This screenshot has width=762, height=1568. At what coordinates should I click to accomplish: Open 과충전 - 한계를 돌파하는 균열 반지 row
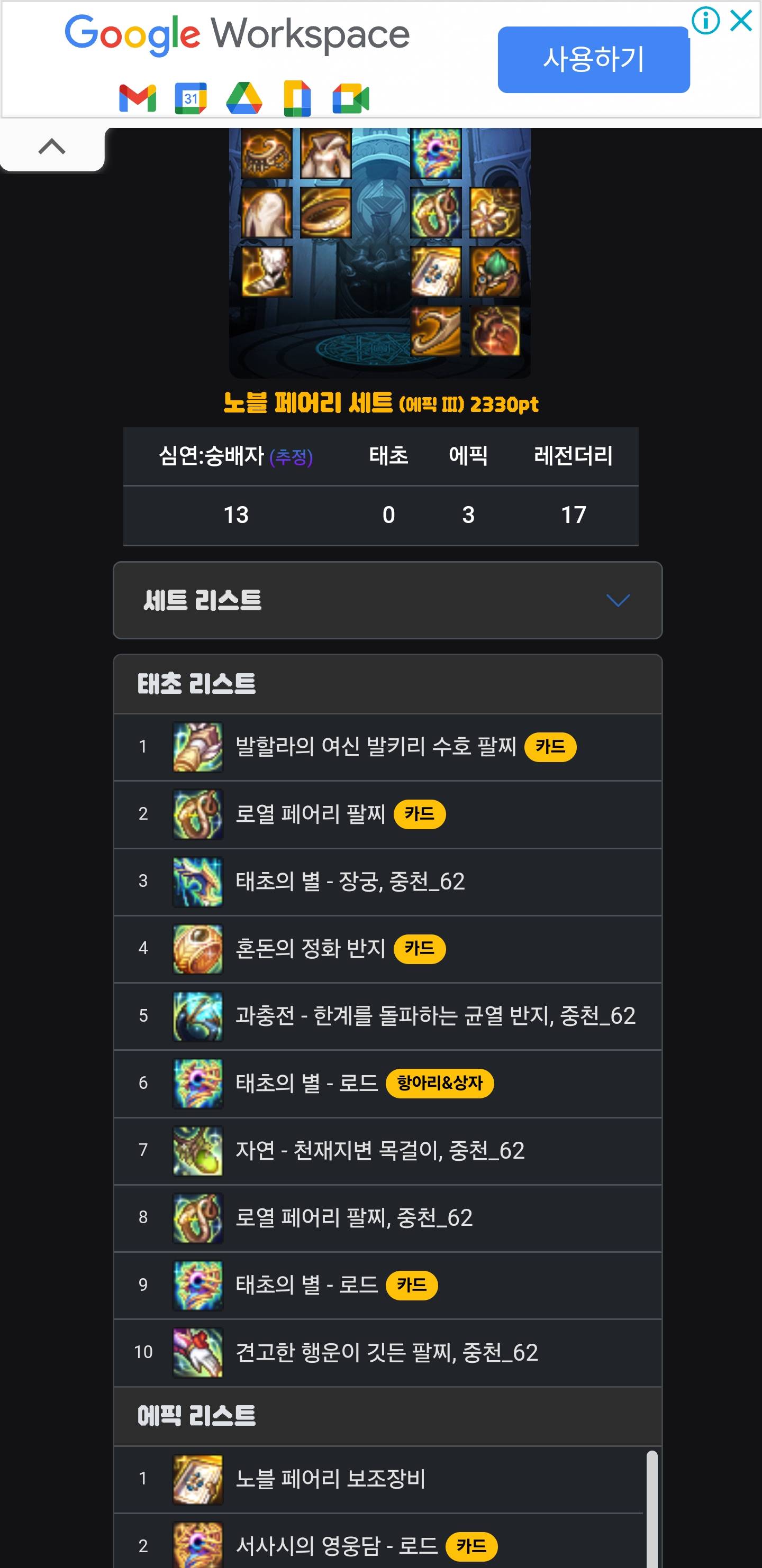click(x=435, y=1015)
